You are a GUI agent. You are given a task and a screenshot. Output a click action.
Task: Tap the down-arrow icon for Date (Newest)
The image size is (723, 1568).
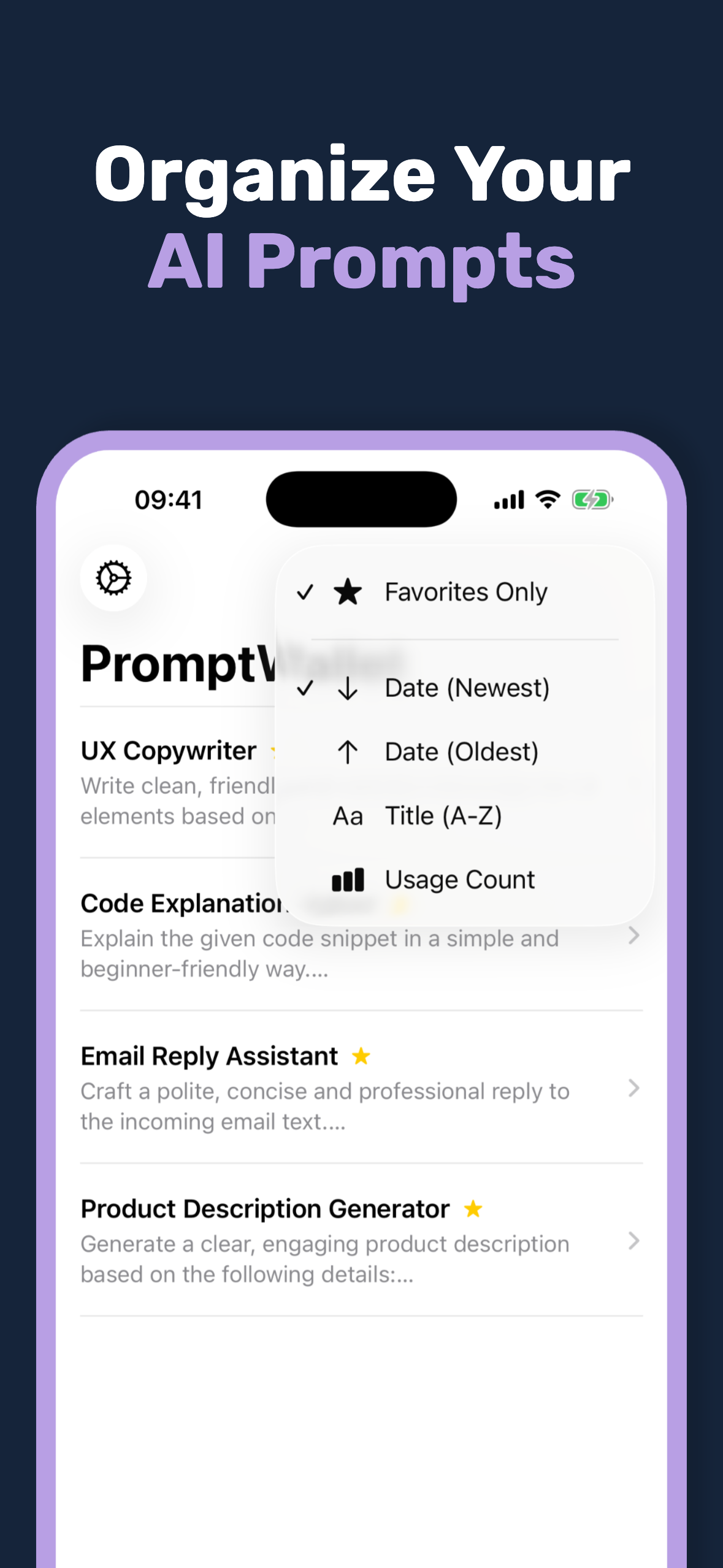[x=347, y=688]
